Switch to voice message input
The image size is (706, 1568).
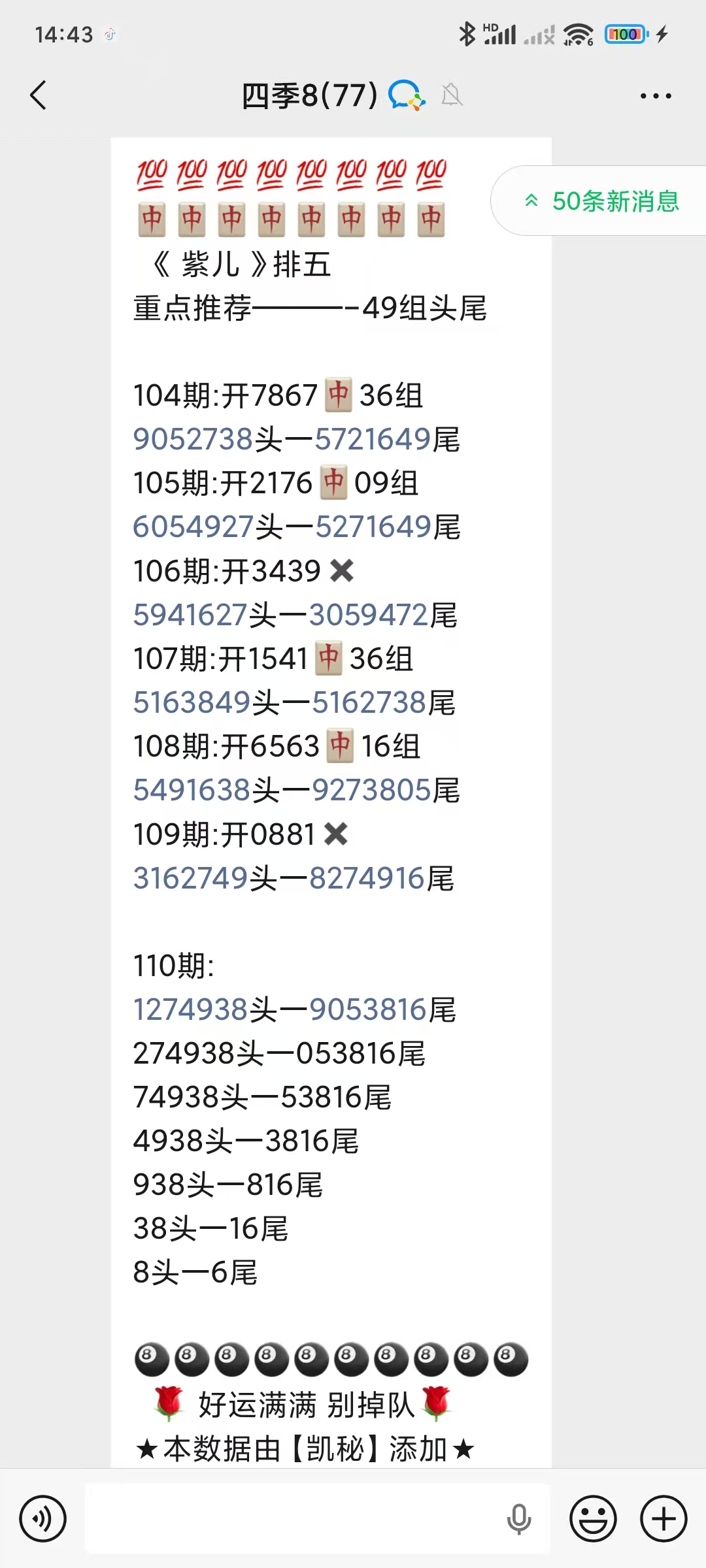(x=43, y=1518)
